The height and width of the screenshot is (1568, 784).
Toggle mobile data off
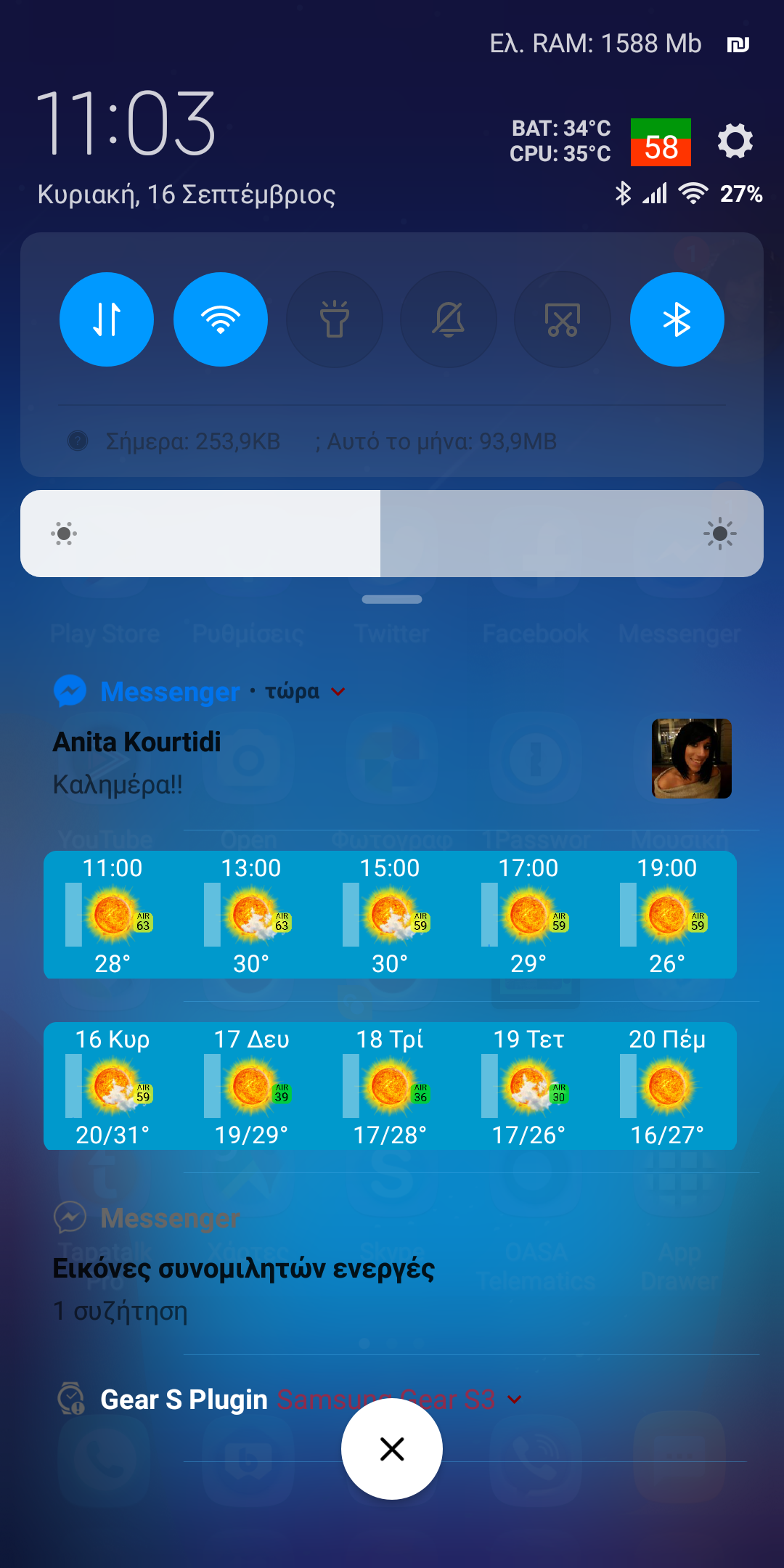click(107, 319)
